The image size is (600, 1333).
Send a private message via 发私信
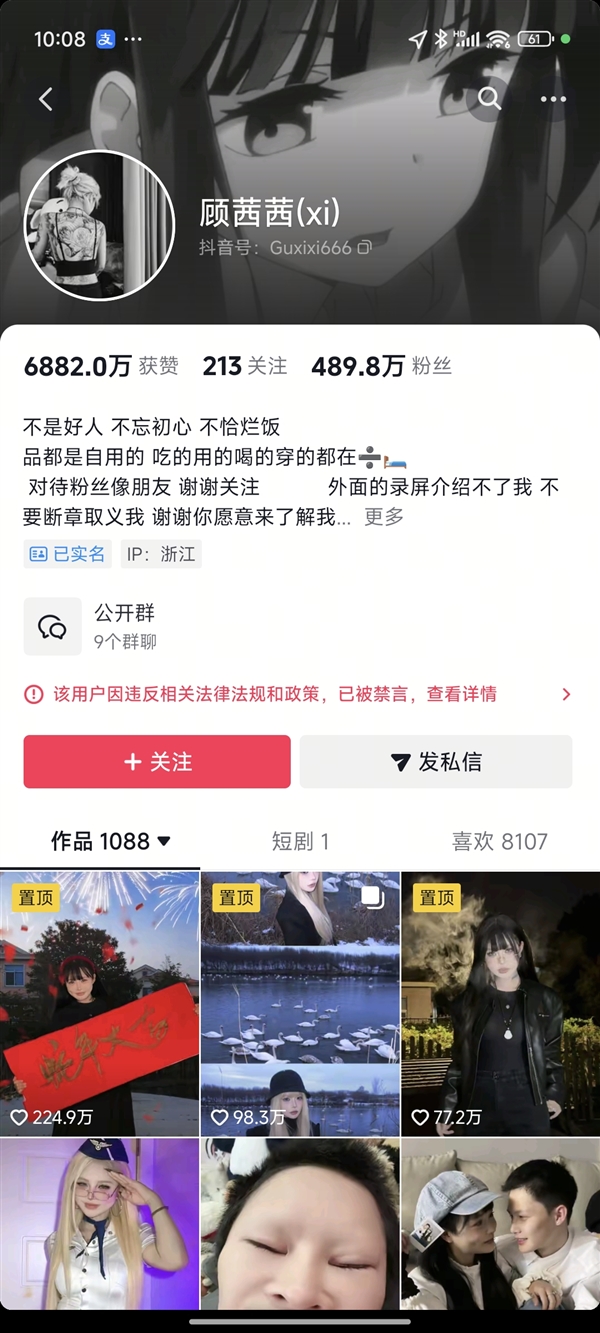click(436, 762)
